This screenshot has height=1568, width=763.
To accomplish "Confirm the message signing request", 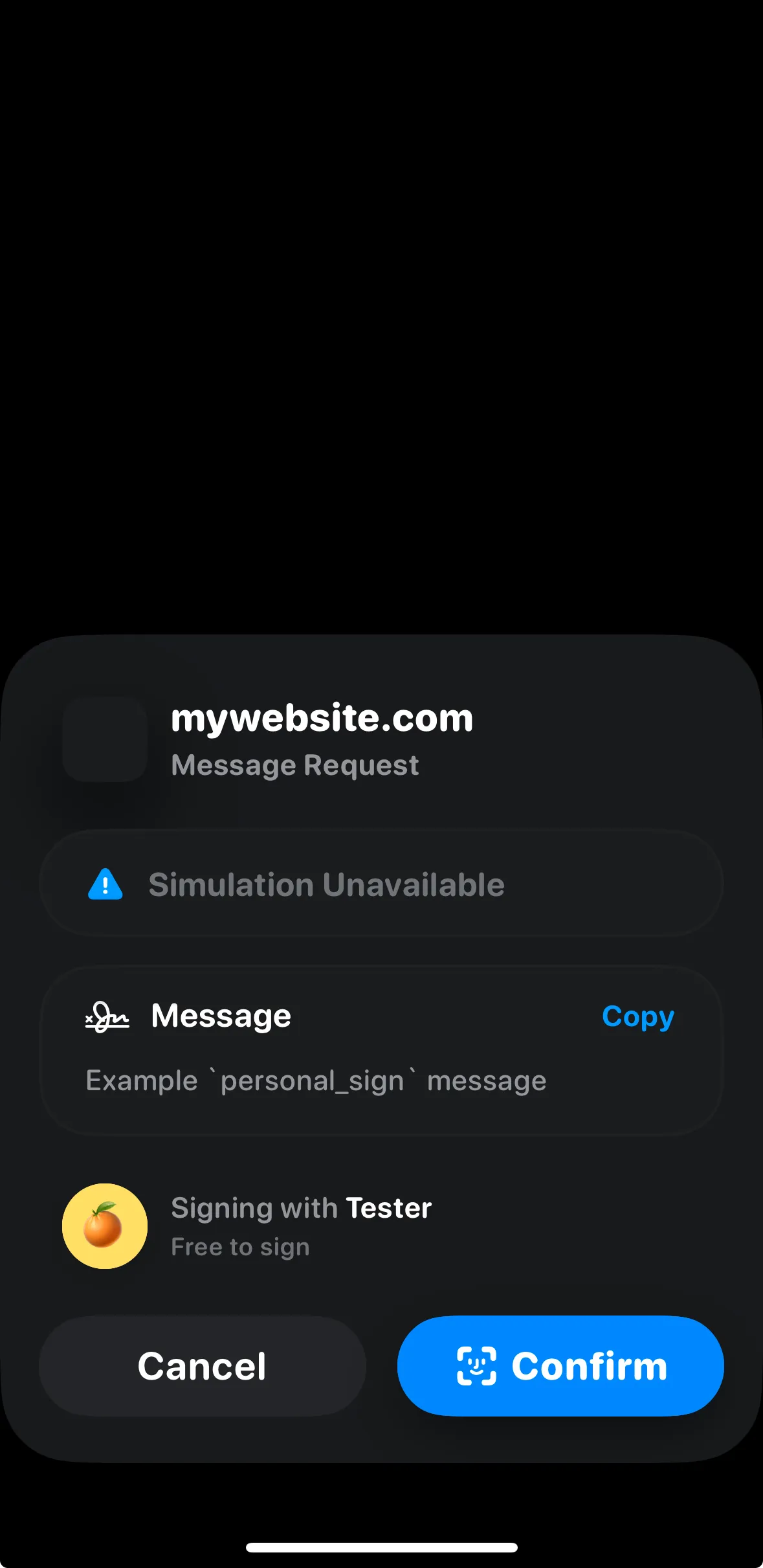I will pos(560,1366).
